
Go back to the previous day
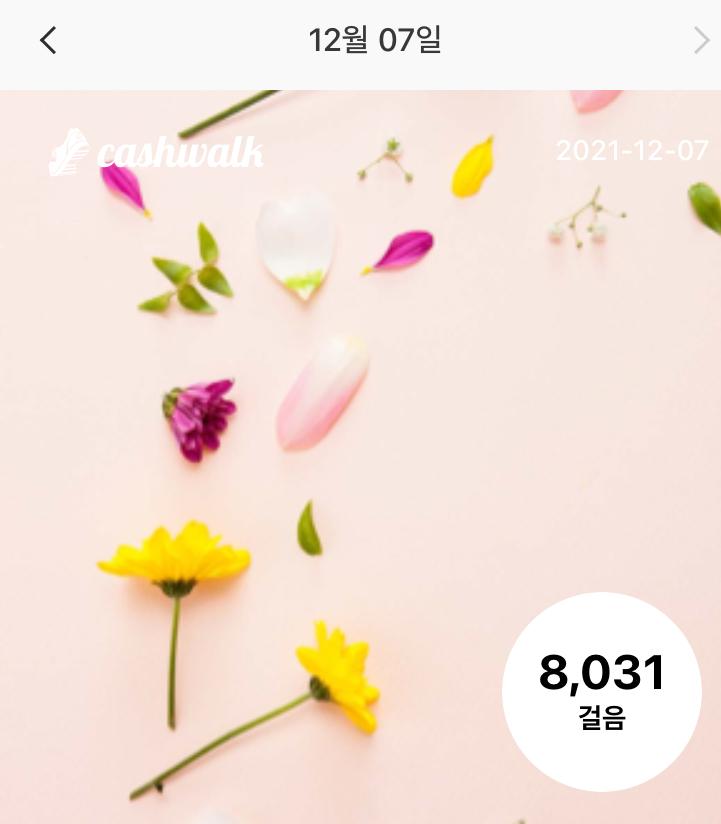[x=48, y=41]
